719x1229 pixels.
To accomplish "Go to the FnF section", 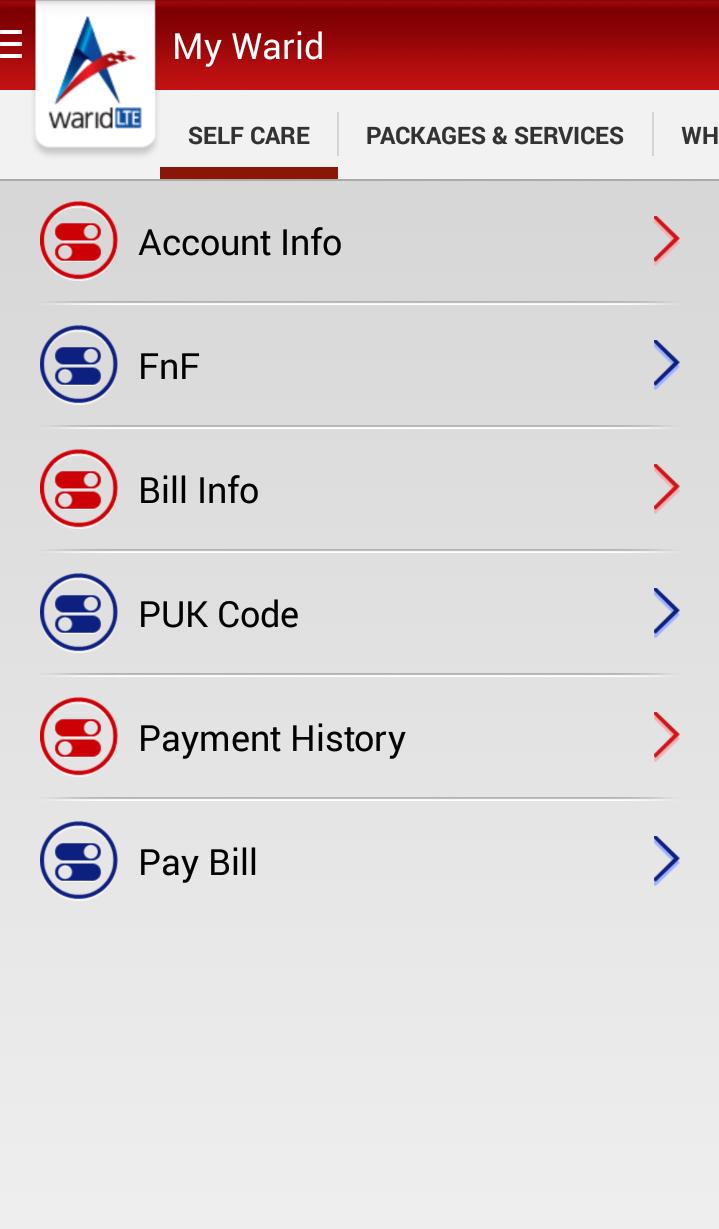I will [x=359, y=366].
